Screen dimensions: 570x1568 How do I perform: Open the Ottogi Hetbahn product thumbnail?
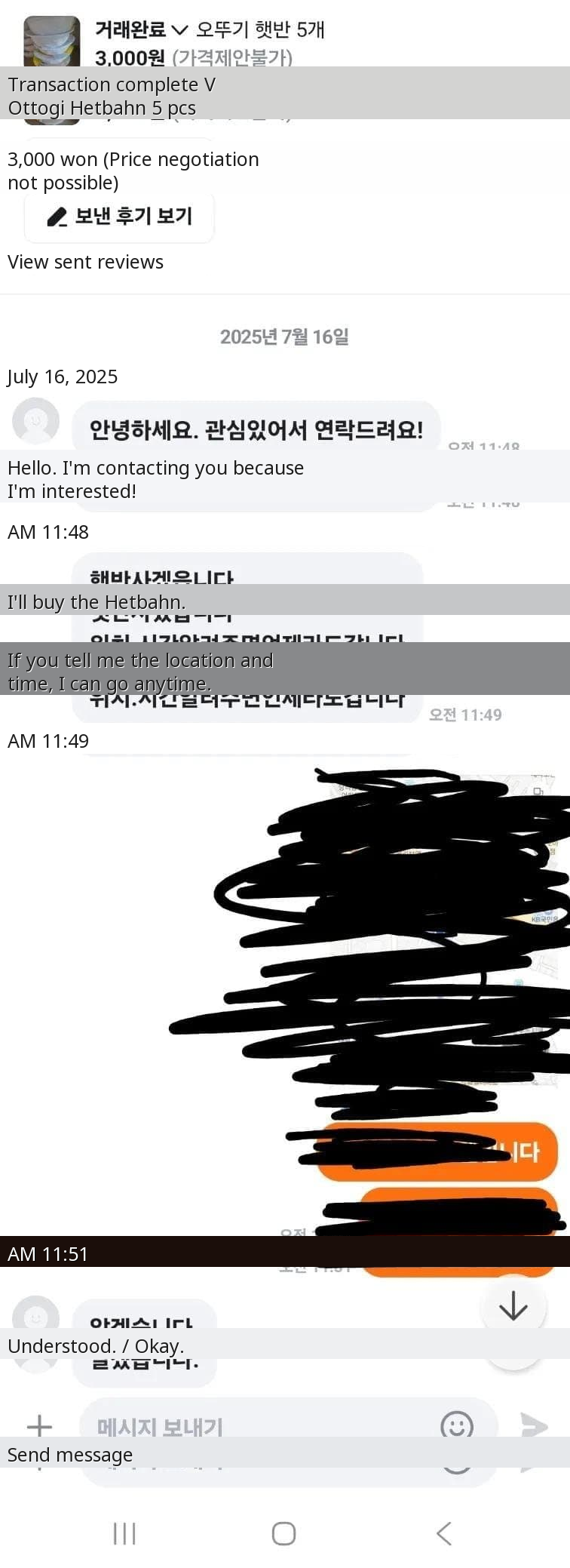pos(52,42)
